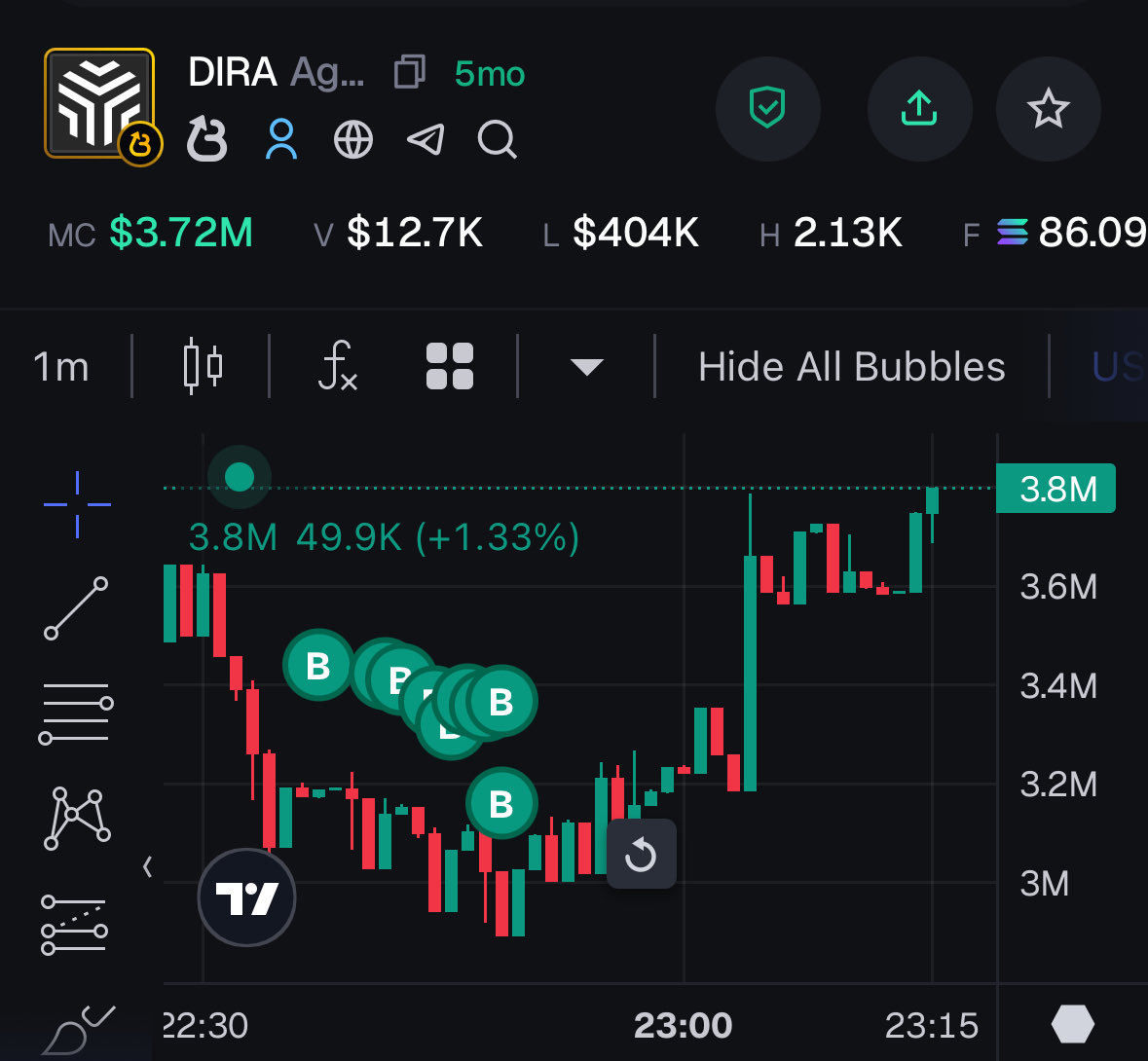This screenshot has width=1148, height=1061.
Task: Reset the chart view
Action: pyautogui.click(x=641, y=855)
